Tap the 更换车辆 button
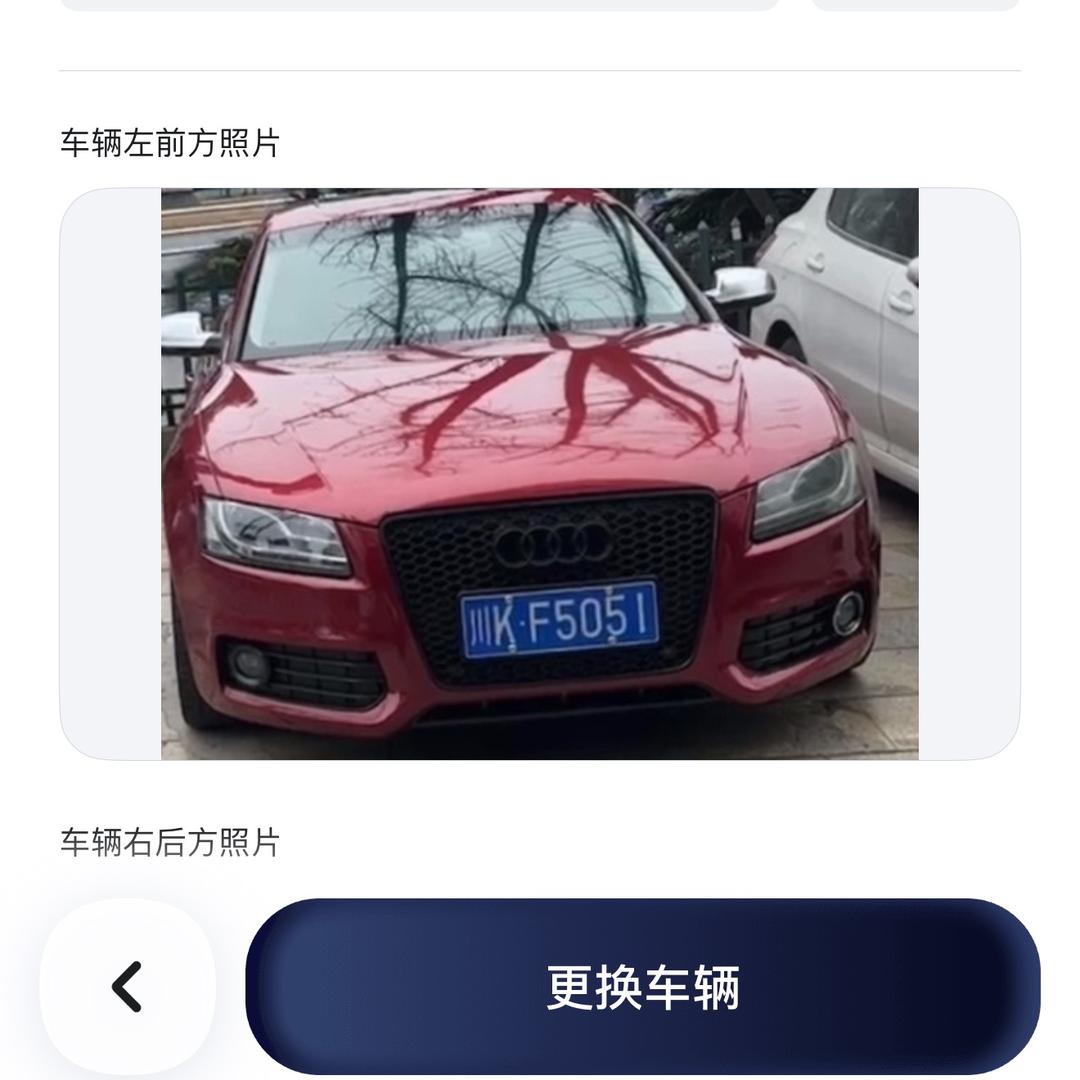Image resolution: width=1080 pixels, height=1080 pixels. pos(642,987)
